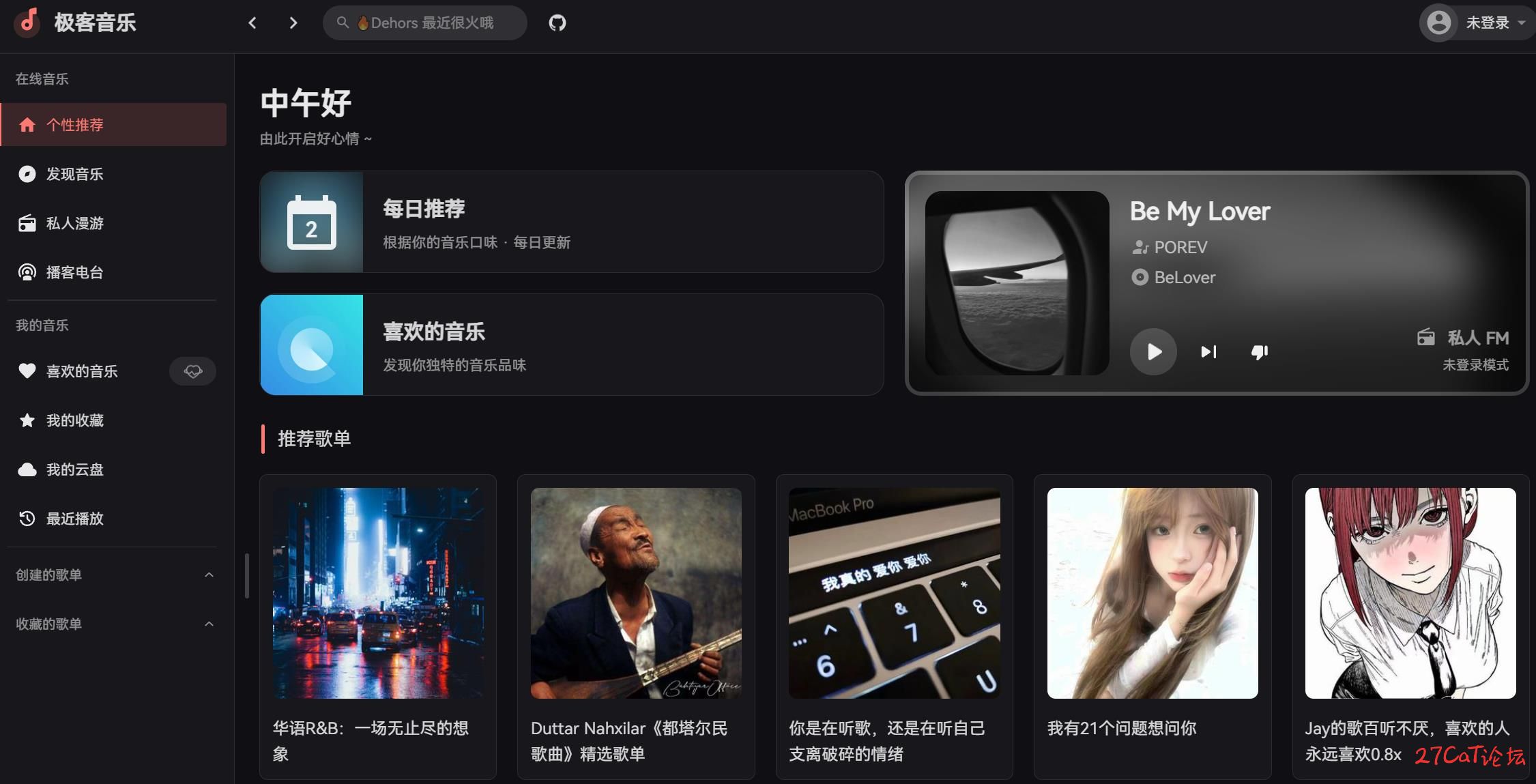This screenshot has height=784, width=1536.
Task: Open the 每日推荐 card
Action: coord(571,222)
